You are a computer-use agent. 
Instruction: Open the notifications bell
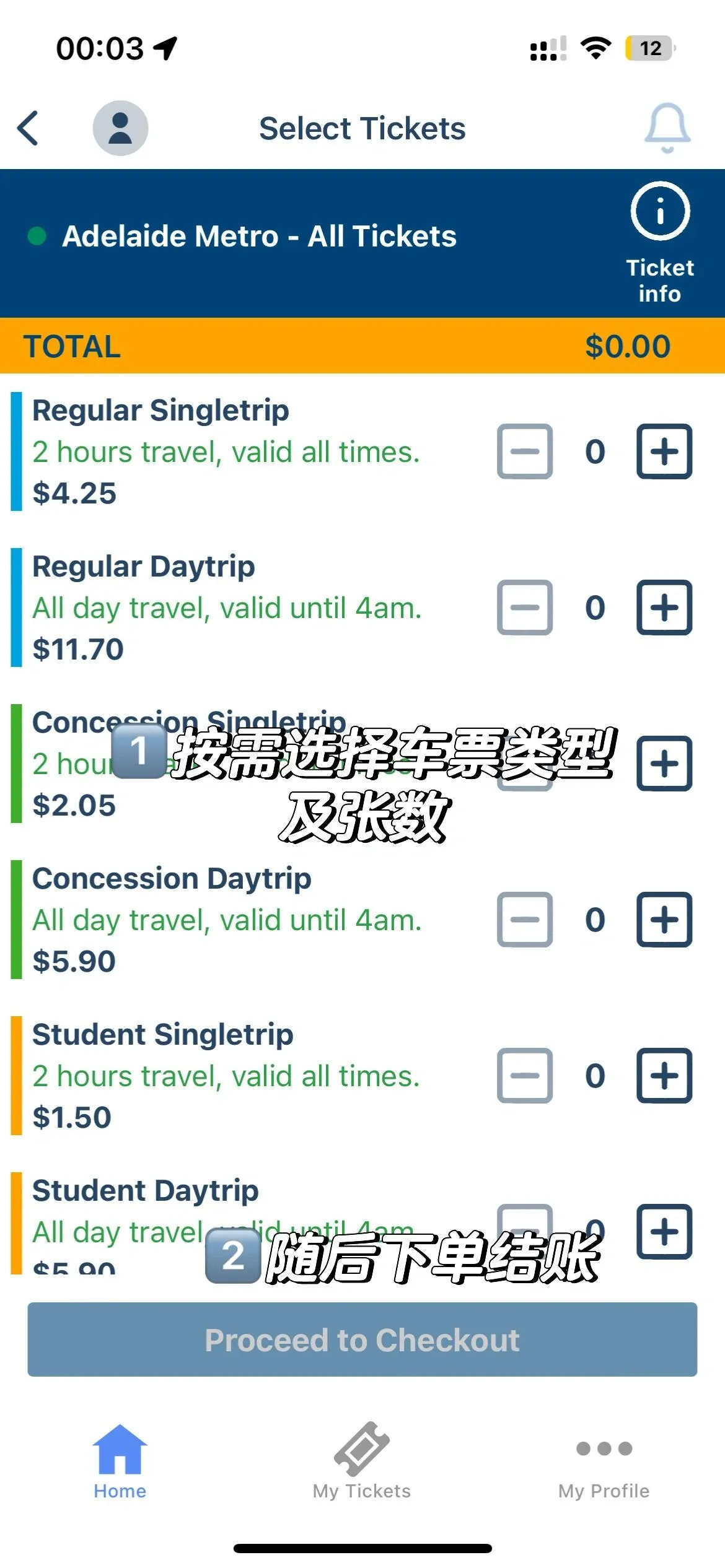[667, 128]
